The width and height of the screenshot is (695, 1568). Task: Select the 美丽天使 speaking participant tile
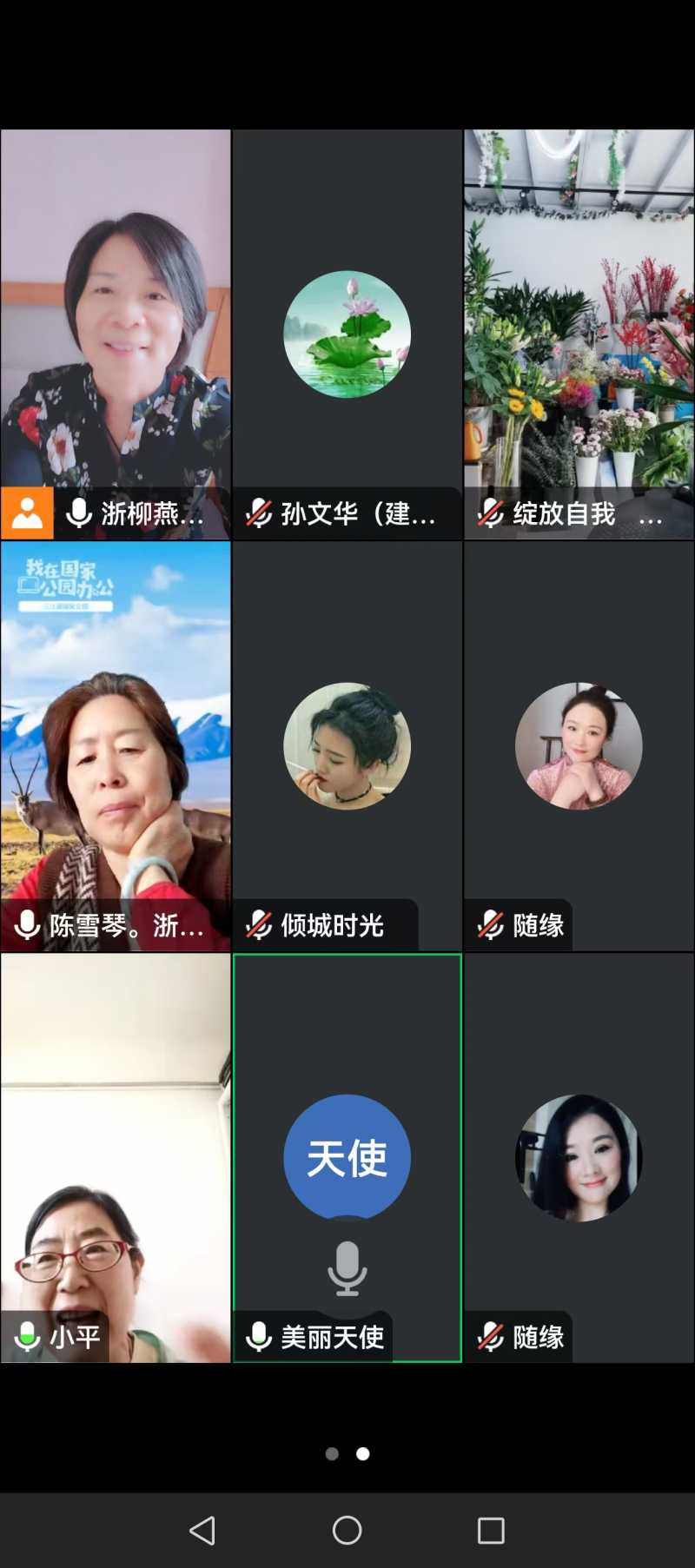point(347,1157)
